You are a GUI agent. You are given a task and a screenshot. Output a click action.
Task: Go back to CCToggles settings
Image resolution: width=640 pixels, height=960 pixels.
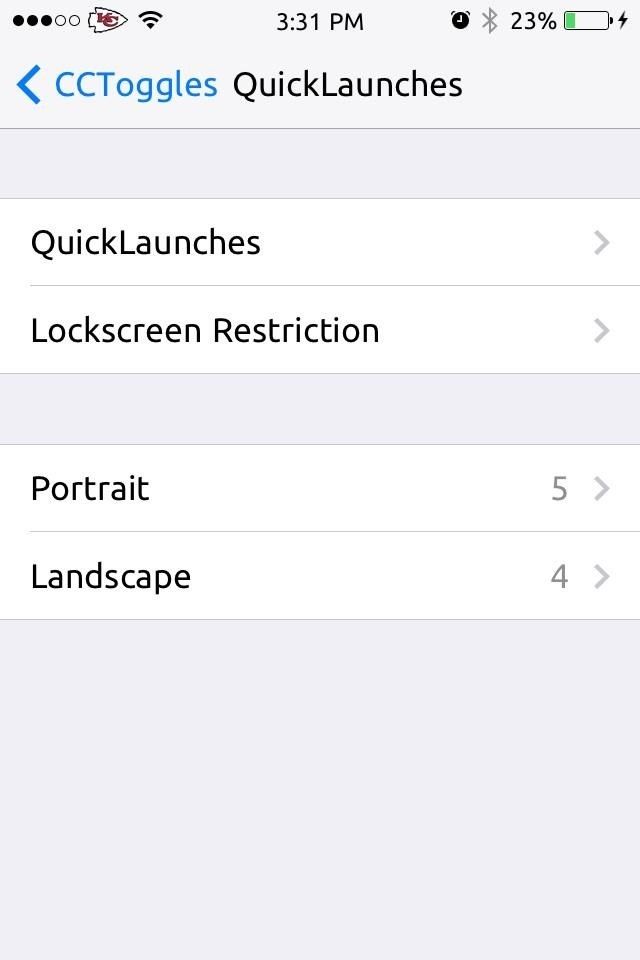click(x=116, y=85)
